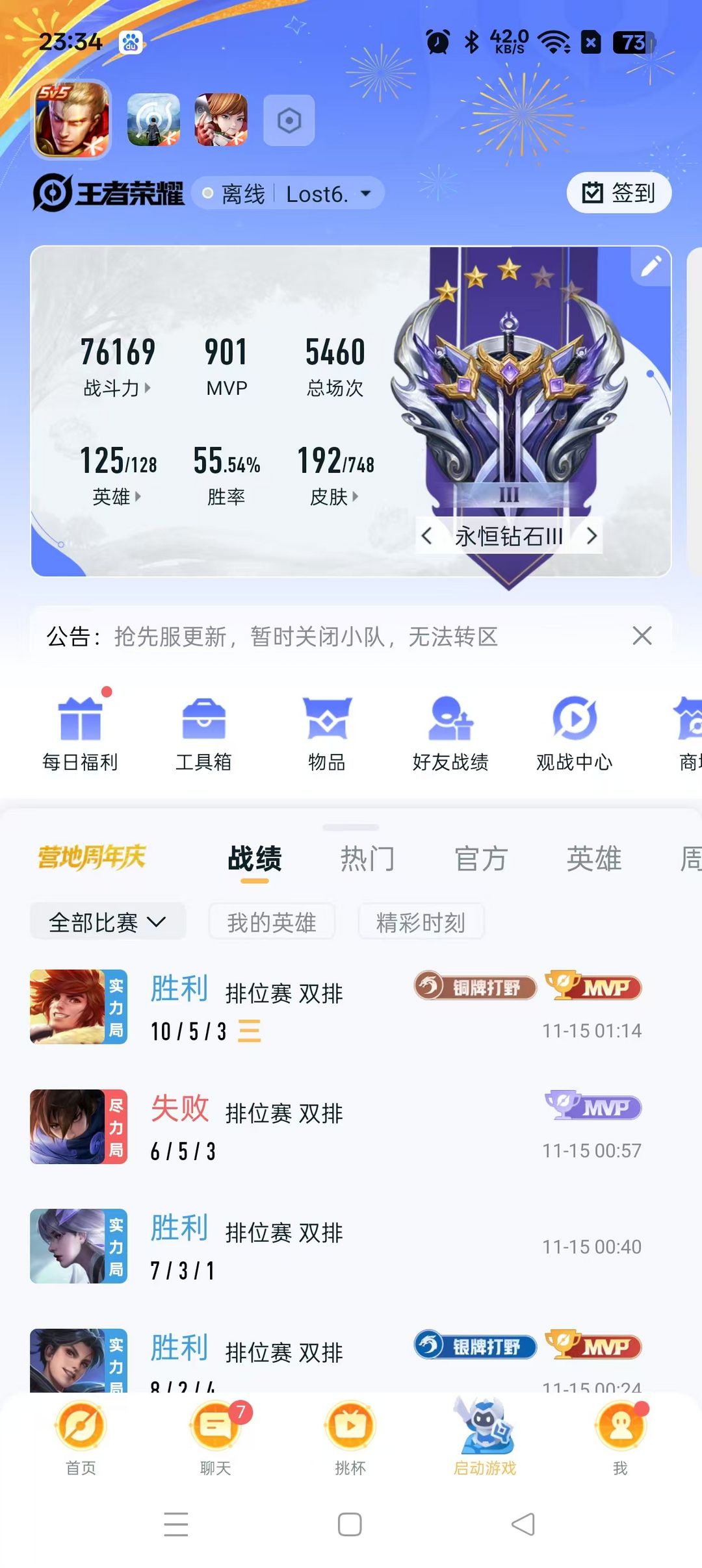The height and width of the screenshot is (1568, 702).
Task: Tap 启动游戏 to launch game
Action: [x=485, y=1436]
